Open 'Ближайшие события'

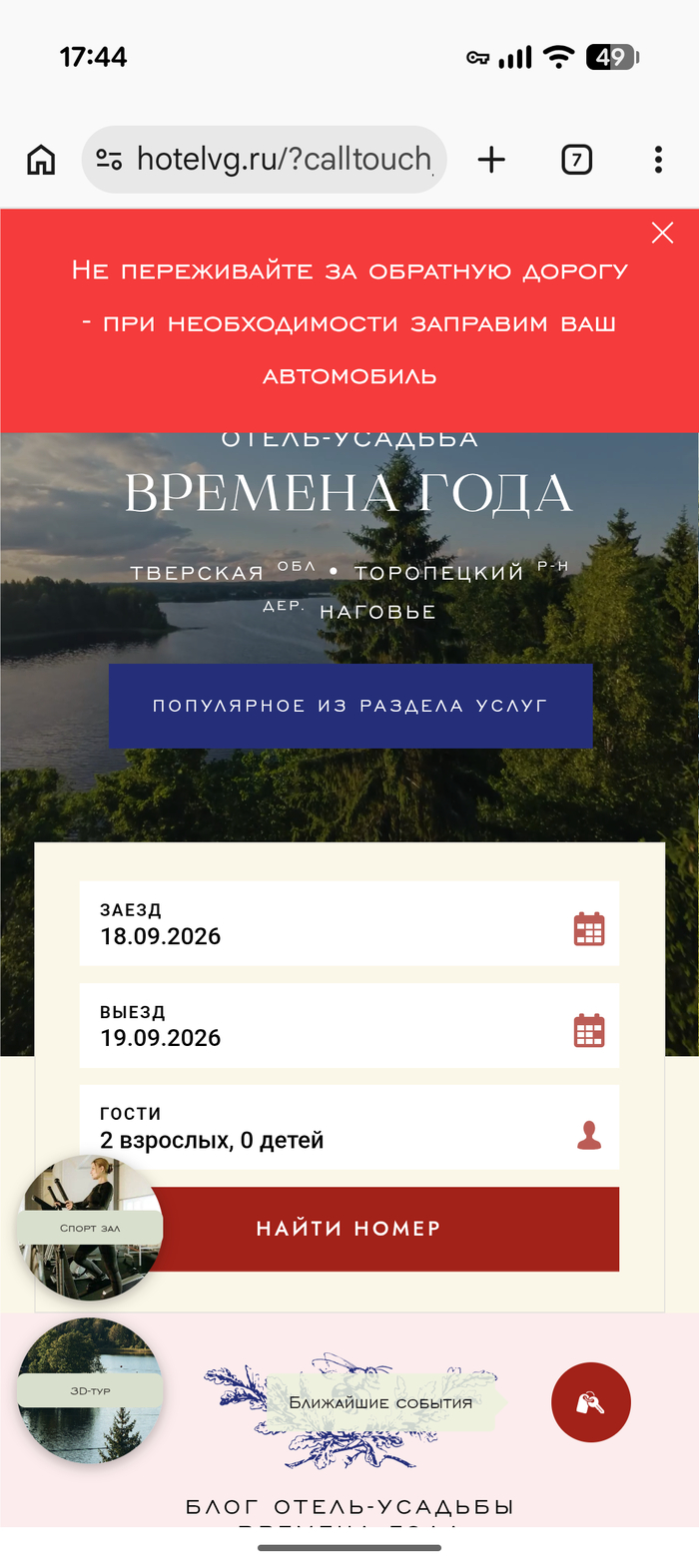(x=380, y=1402)
